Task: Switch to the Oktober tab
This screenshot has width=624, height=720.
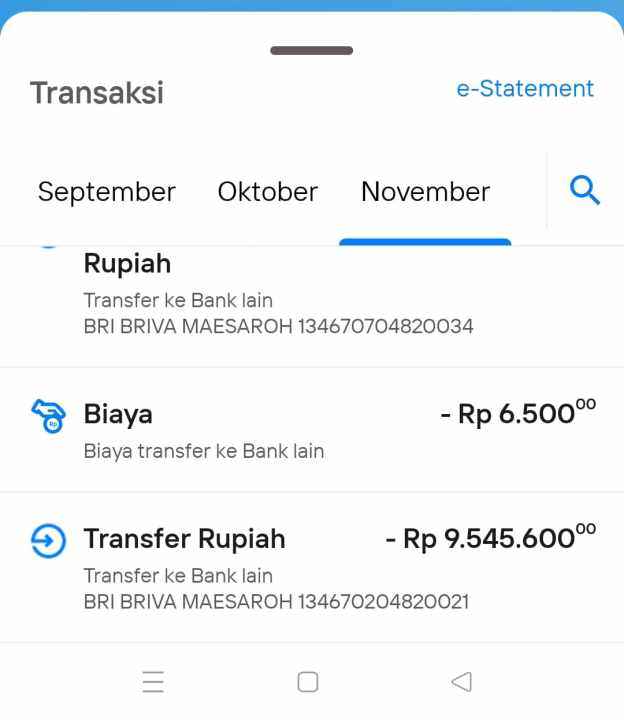Action: tap(267, 192)
